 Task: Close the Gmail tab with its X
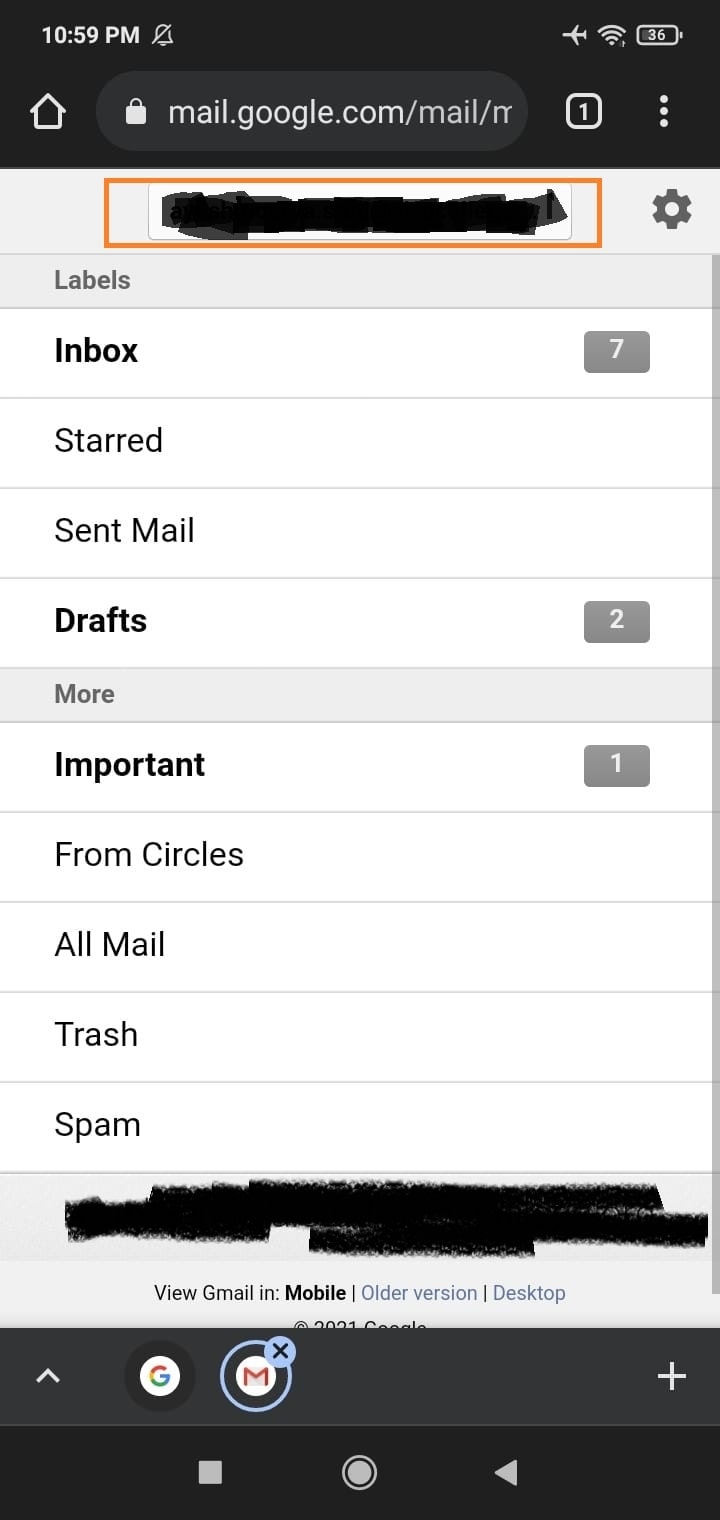point(281,1350)
